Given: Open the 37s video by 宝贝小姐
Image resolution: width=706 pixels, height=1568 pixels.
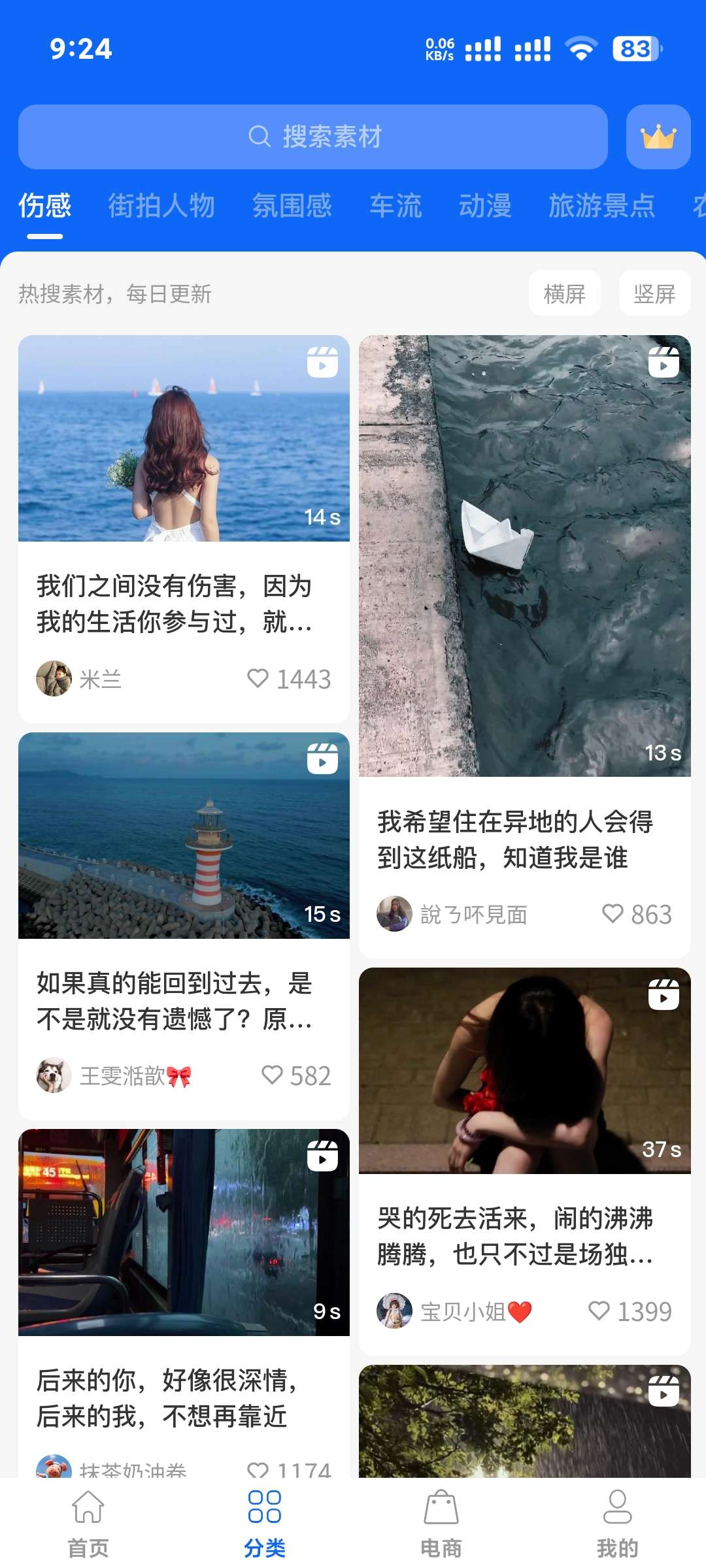Looking at the screenshot, I should (524, 1070).
